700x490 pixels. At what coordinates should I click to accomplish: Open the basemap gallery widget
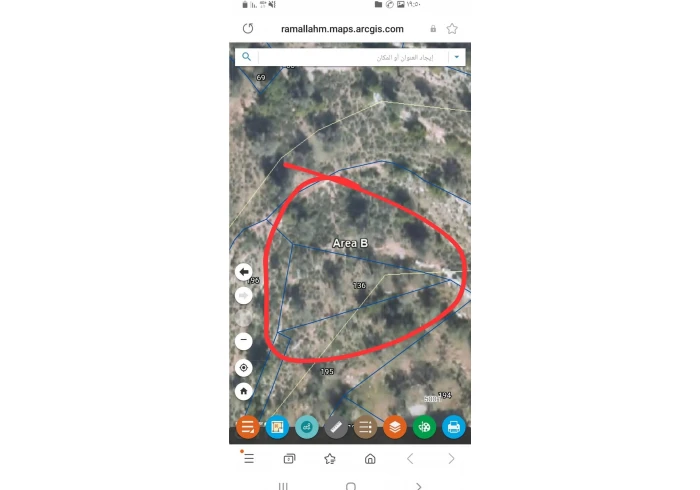coord(277,427)
